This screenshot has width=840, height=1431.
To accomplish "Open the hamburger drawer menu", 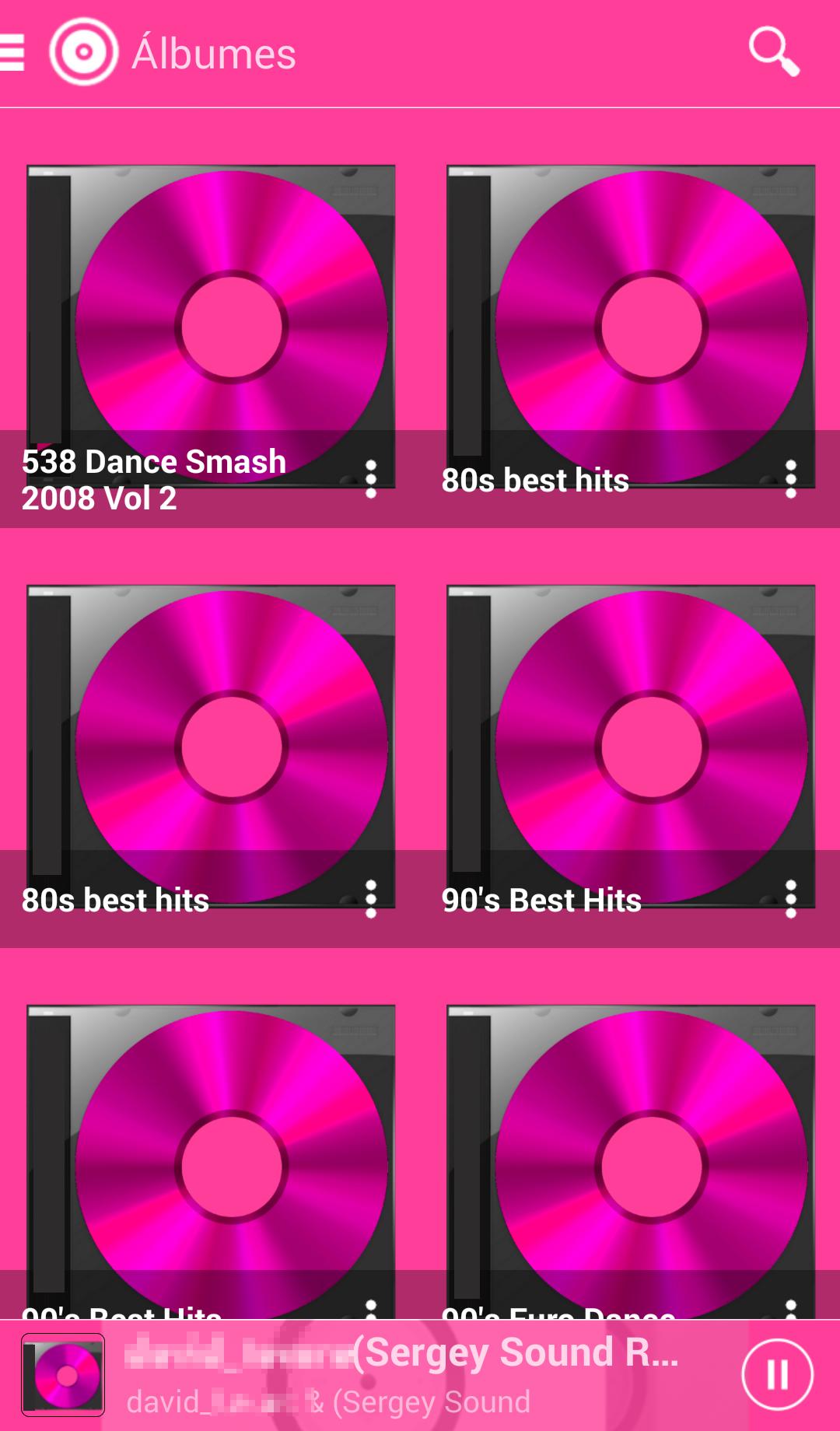I will point(12,53).
